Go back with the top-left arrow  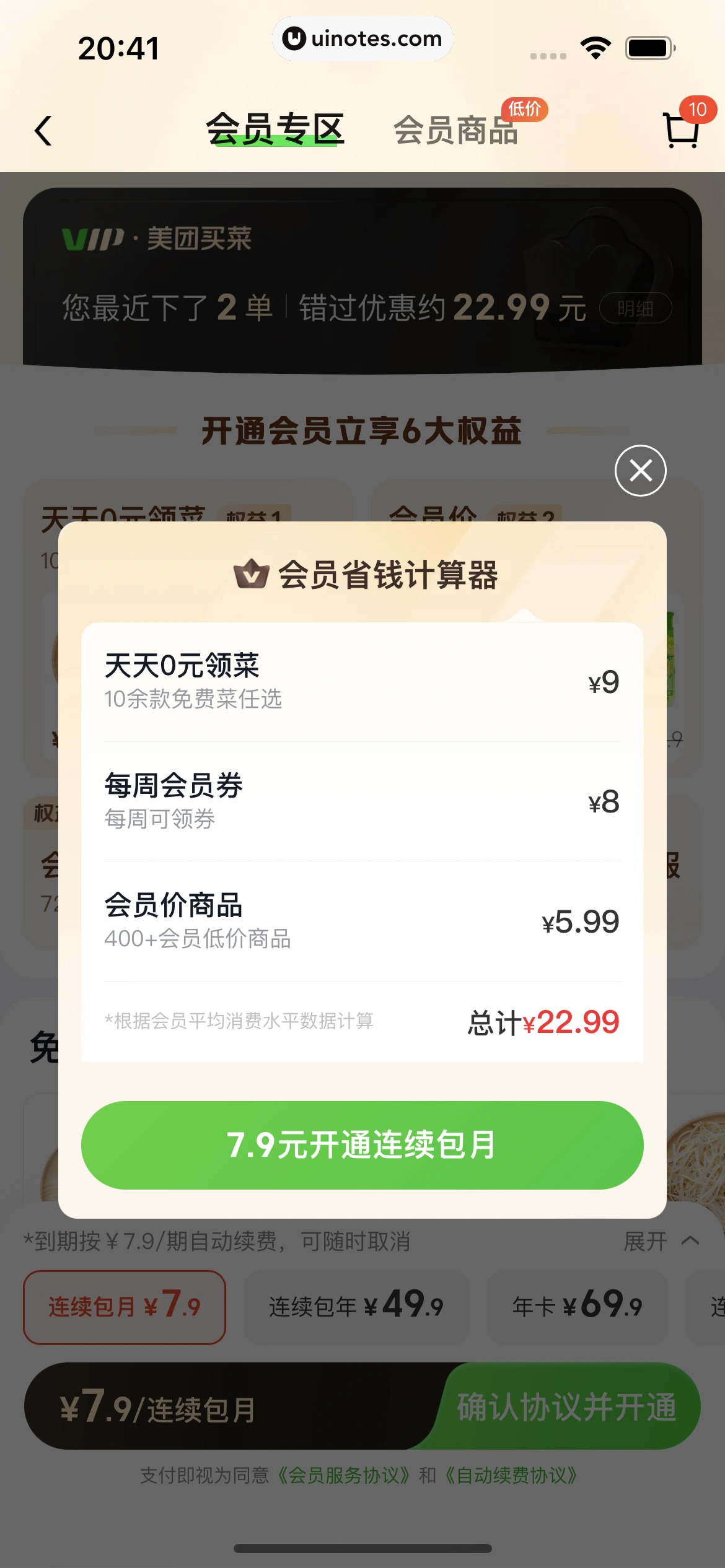click(x=43, y=131)
